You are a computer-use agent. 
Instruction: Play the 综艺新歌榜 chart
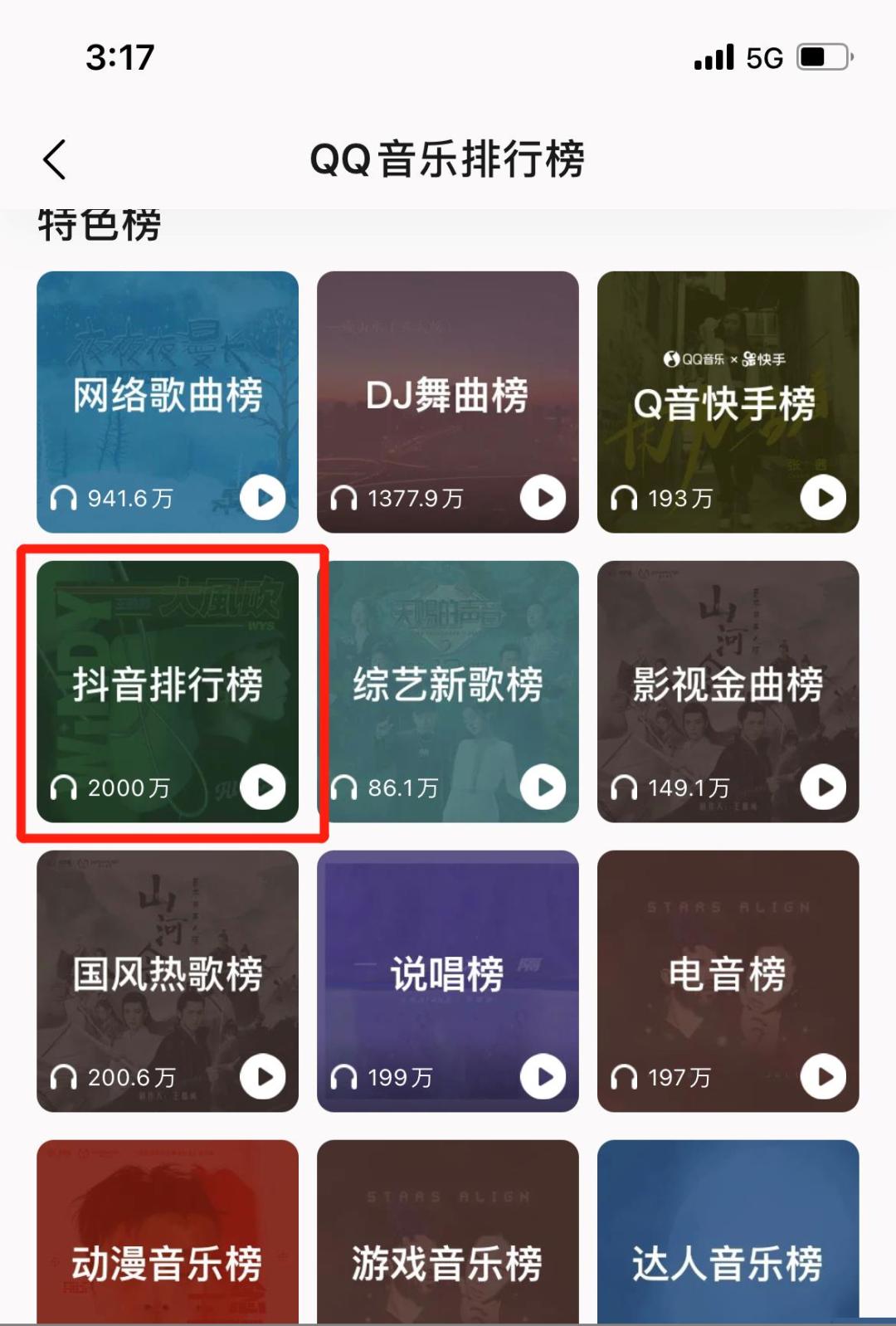coord(543,787)
